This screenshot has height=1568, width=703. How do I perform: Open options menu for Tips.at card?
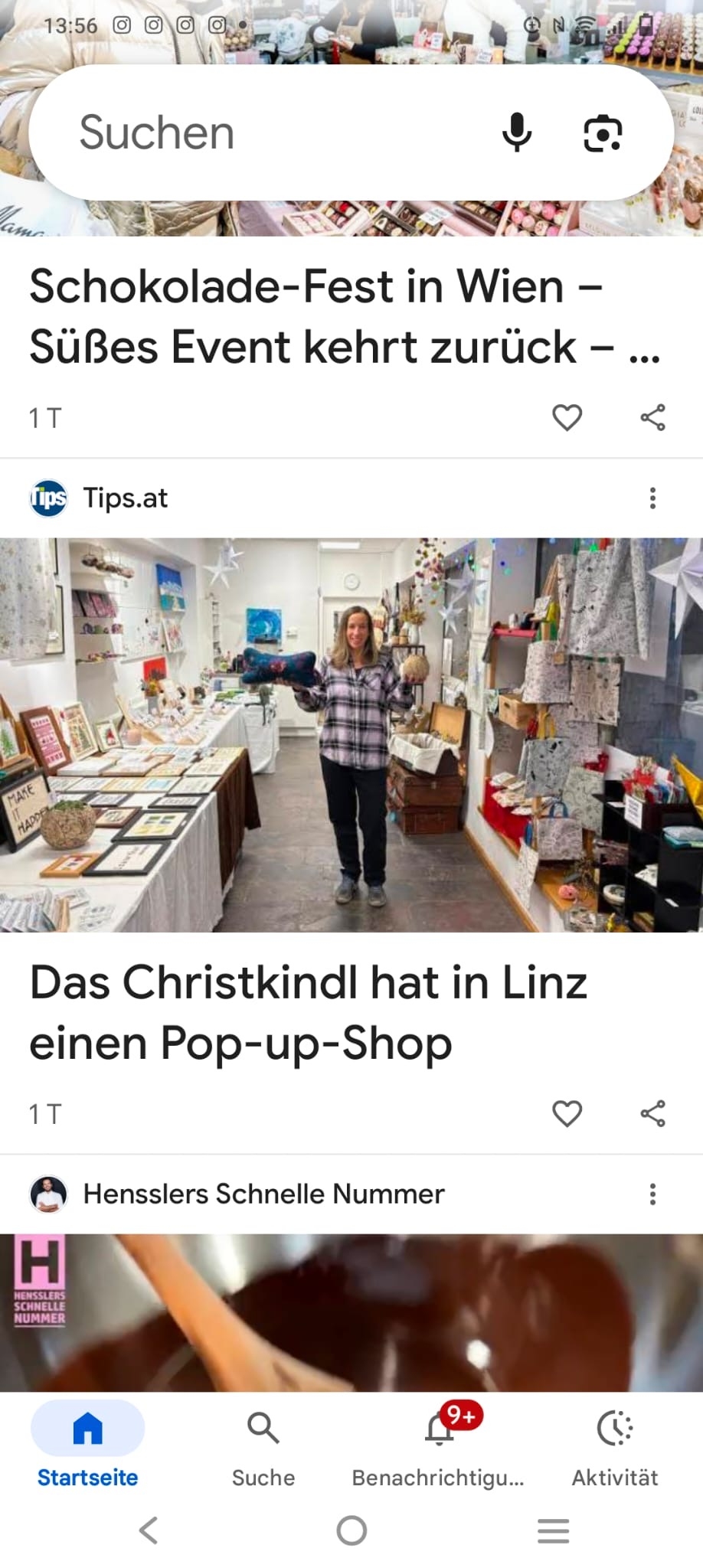point(652,498)
